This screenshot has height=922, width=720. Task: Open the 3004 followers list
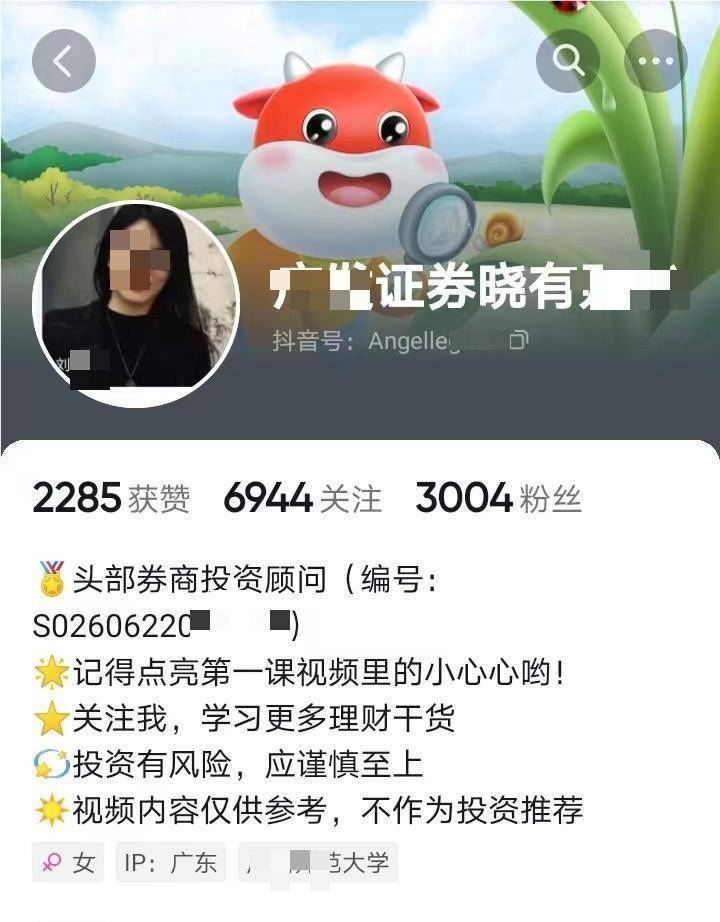pos(497,497)
